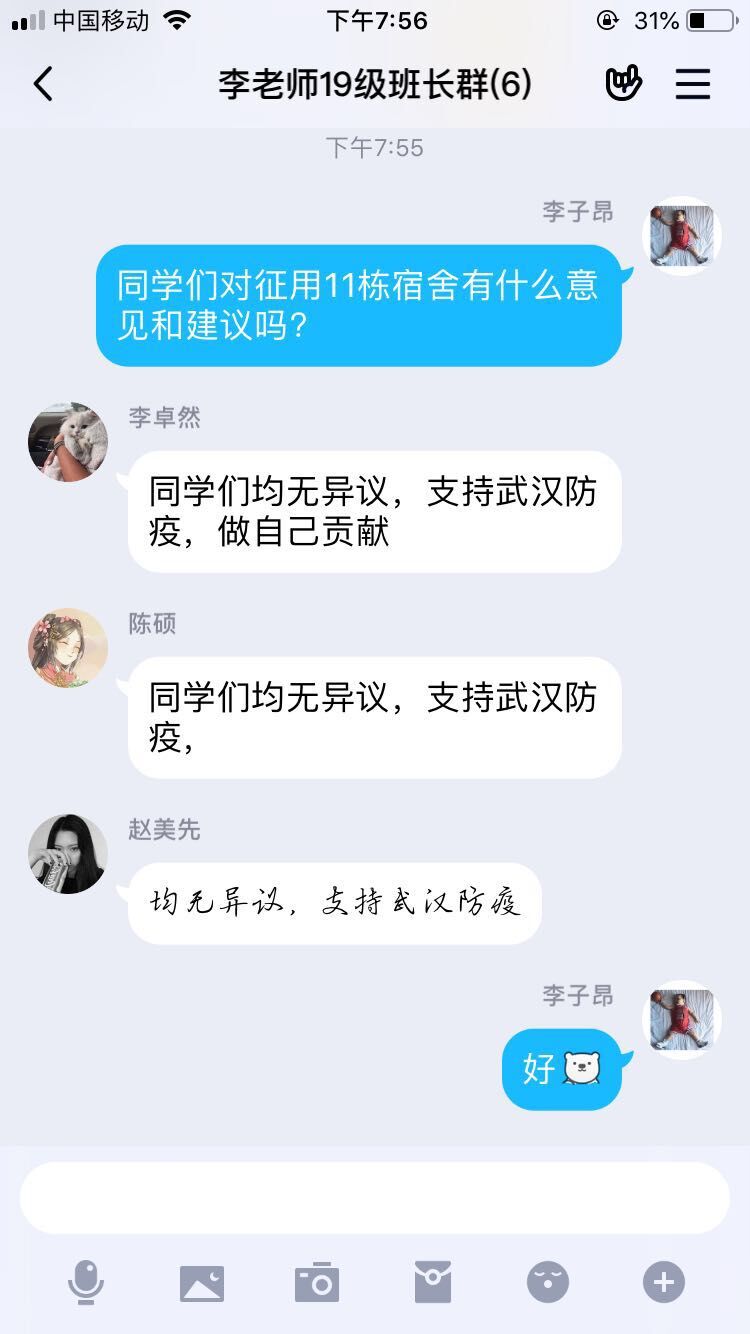Tap the message input field
Viewport: 750px width, 1334px height.
(375, 1198)
